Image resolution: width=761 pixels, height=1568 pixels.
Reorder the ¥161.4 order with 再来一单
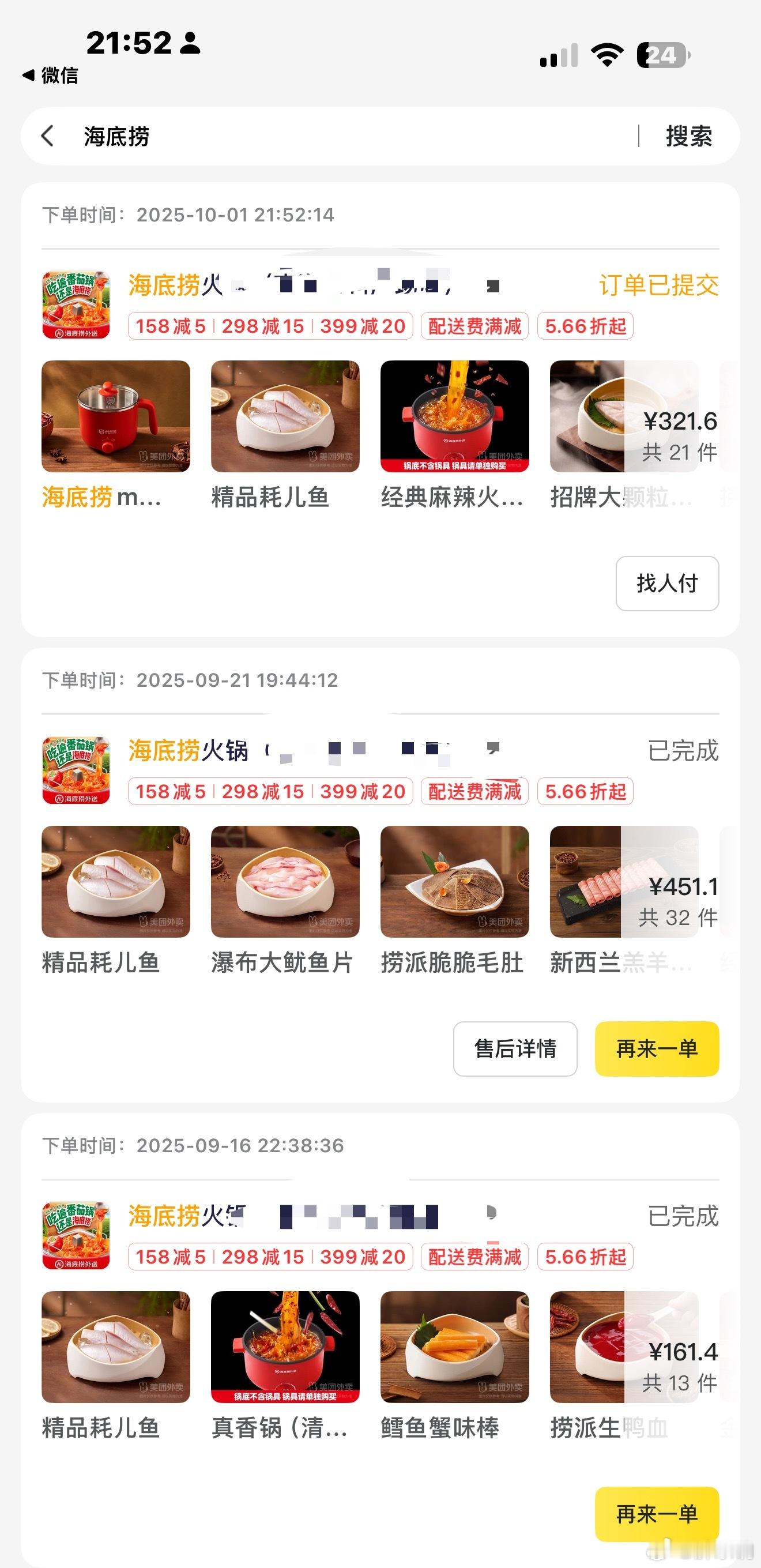click(x=657, y=1514)
